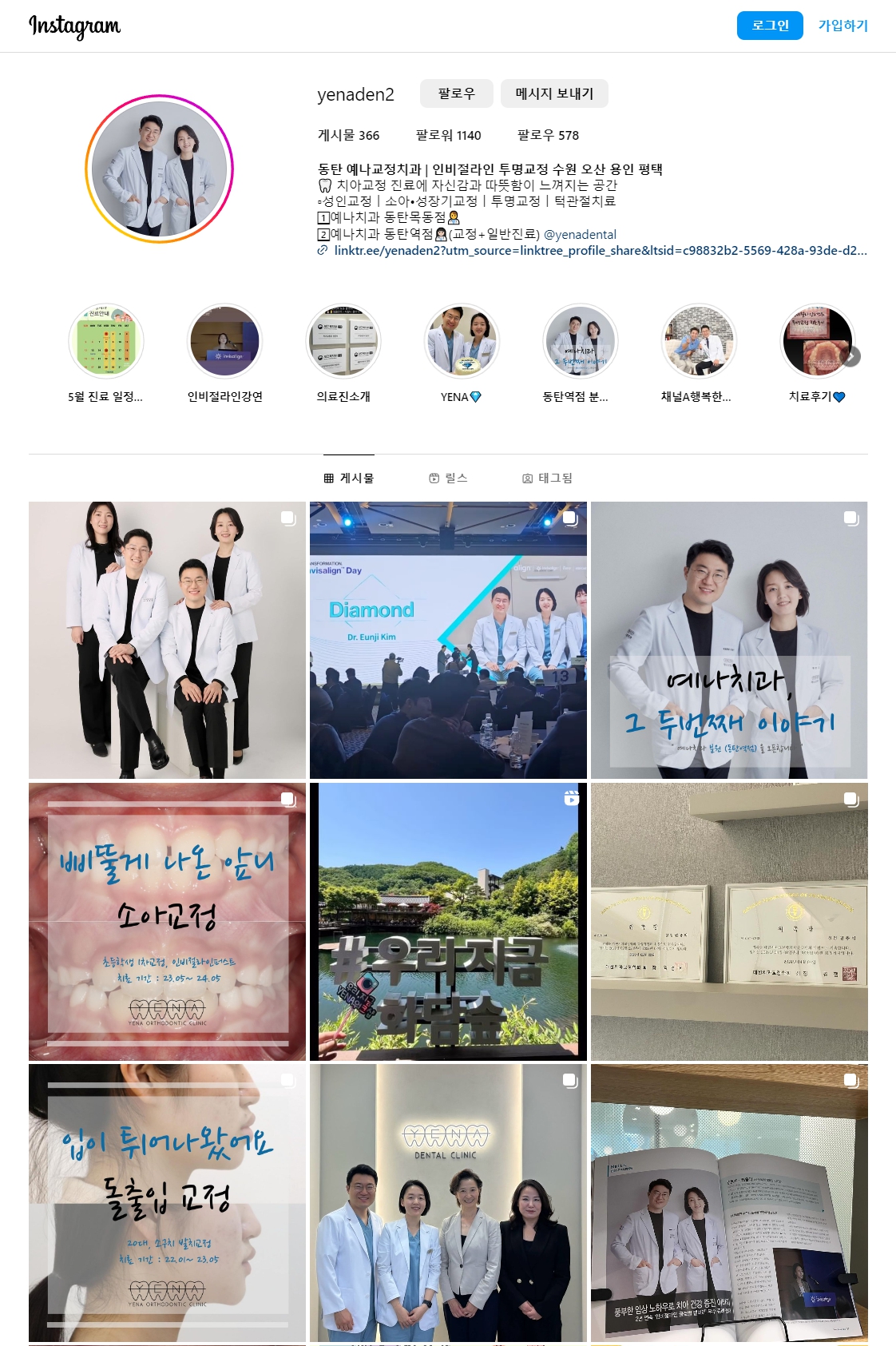896x1346 pixels.
Task: Go to Instagram home via logo
Action: point(74,26)
